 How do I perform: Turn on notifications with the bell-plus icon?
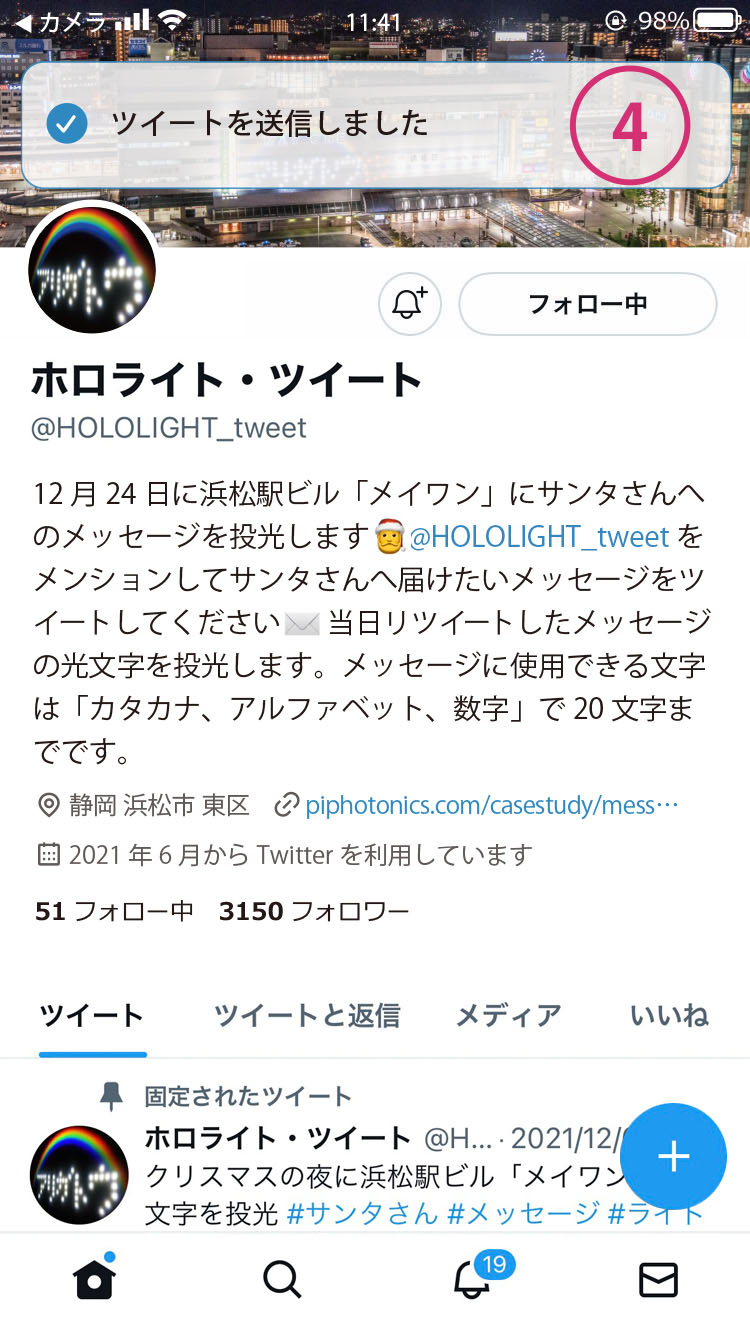point(410,303)
